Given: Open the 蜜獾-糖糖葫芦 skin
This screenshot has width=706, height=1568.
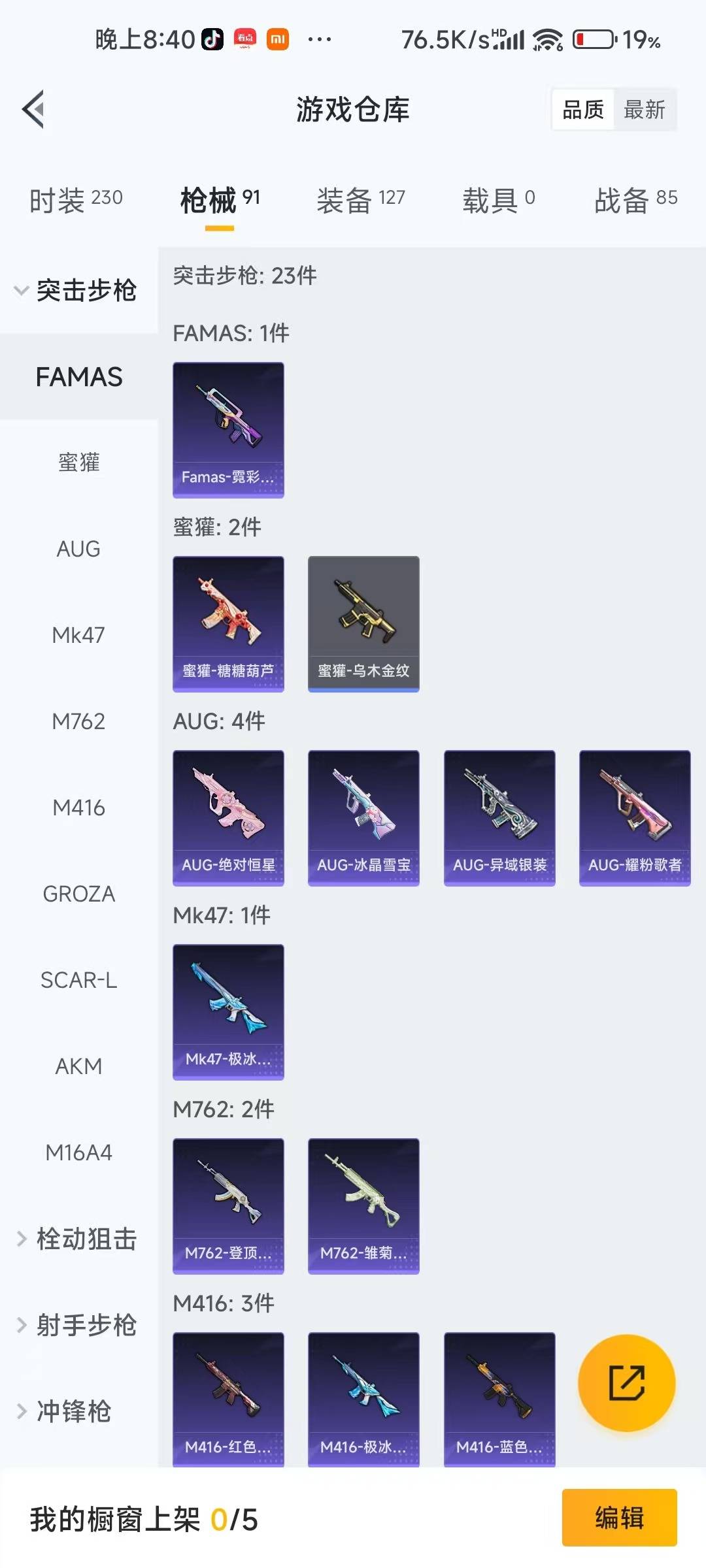Looking at the screenshot, I should tap(228, 623).
